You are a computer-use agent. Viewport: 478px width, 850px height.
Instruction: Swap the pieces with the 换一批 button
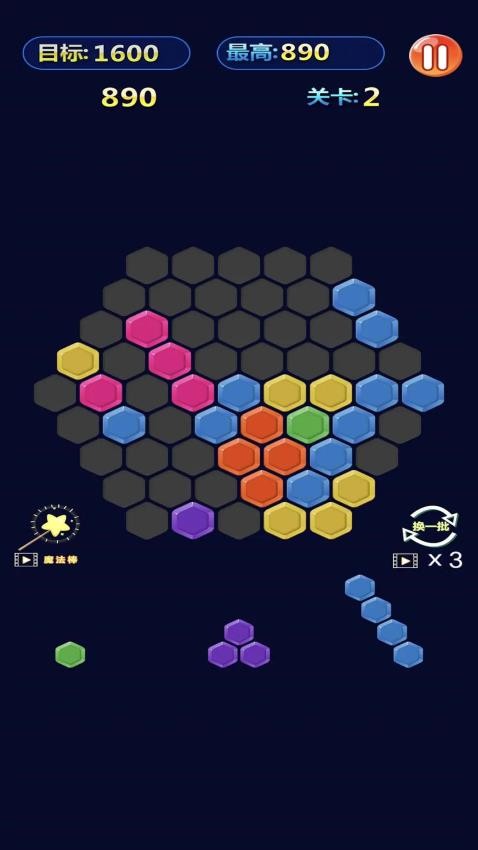click(x=430, y=526)
